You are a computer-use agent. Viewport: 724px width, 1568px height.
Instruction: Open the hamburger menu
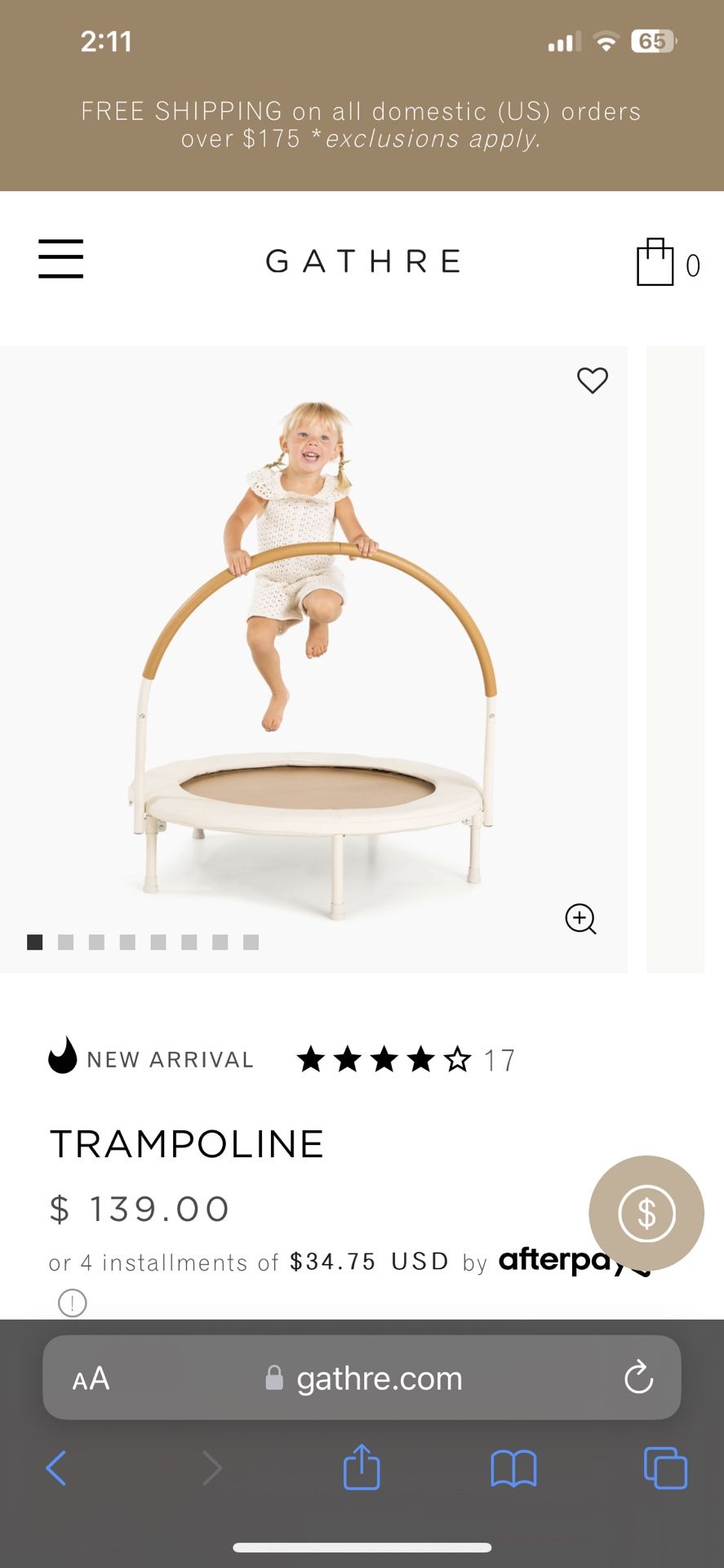[61, 259]
